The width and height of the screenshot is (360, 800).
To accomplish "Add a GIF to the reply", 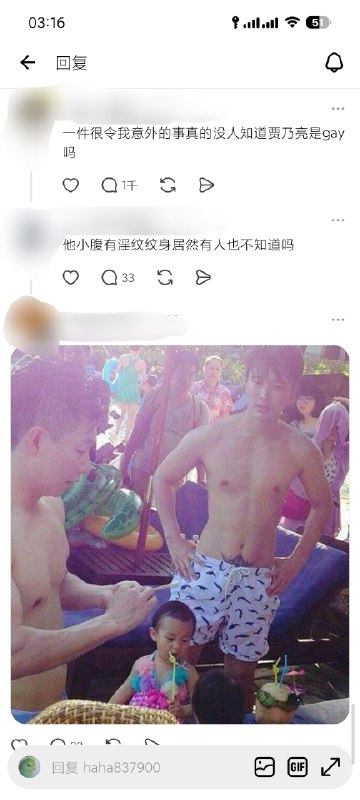I will point(297,767).
